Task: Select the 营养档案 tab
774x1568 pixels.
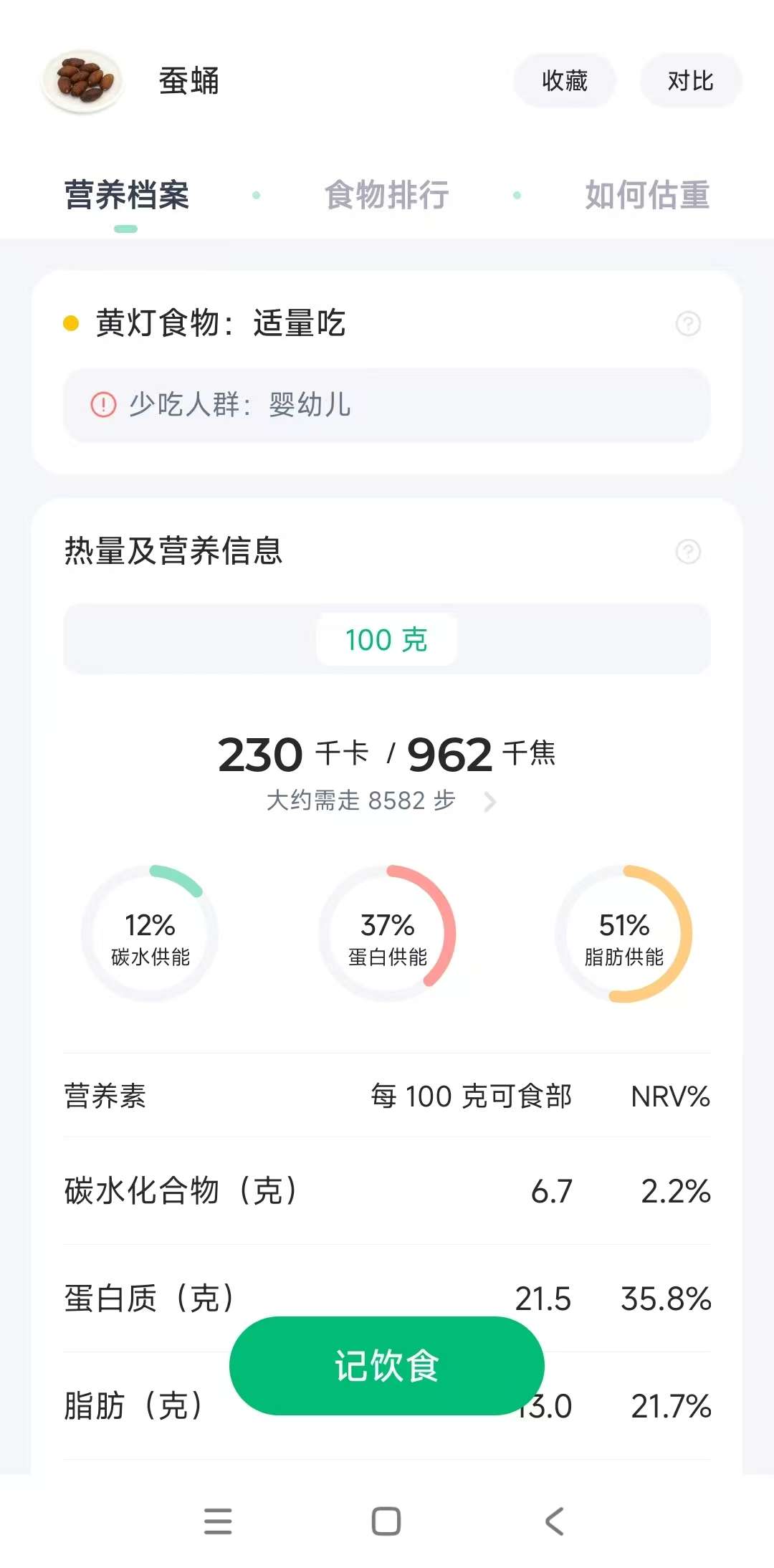Action: (x=127, y=195)
